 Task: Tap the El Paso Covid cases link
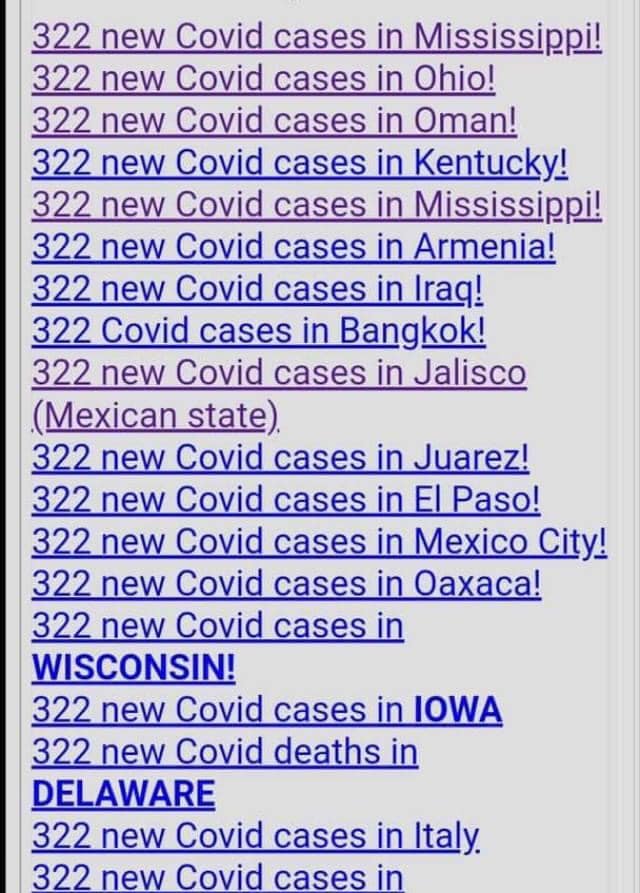pyautogui.click(x=286, y=500)
